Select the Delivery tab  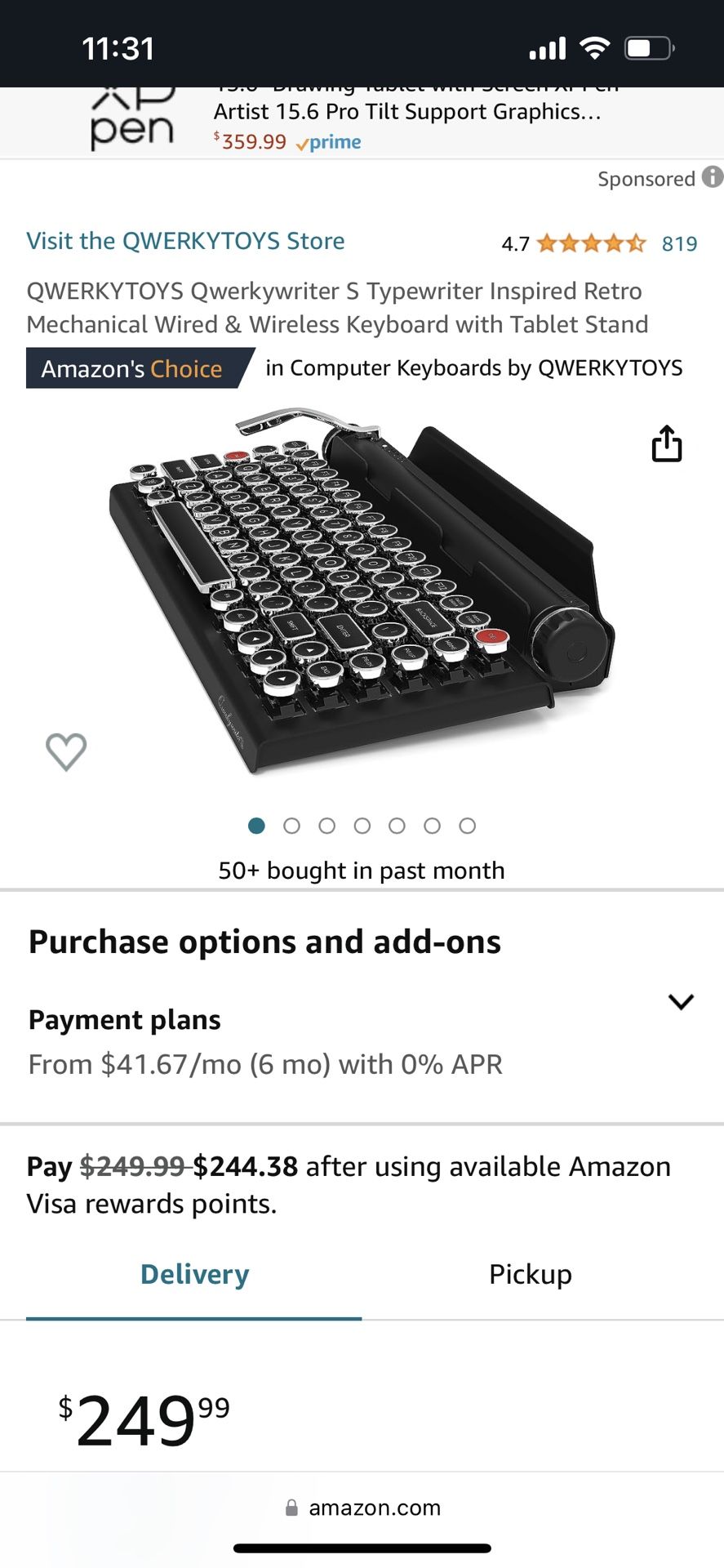[x=194, y=1274]
